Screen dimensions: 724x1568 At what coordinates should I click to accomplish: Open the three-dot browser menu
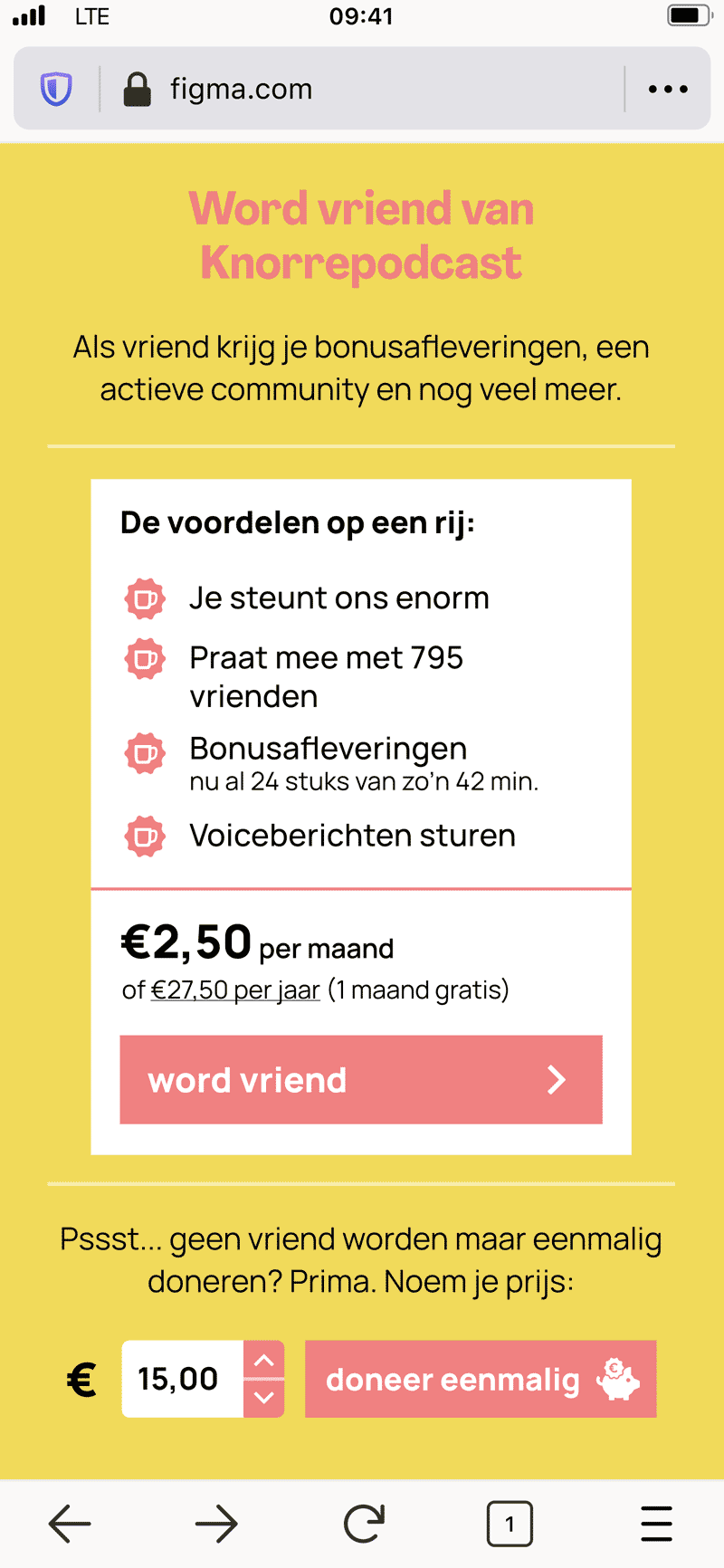[x=668, y=89]
